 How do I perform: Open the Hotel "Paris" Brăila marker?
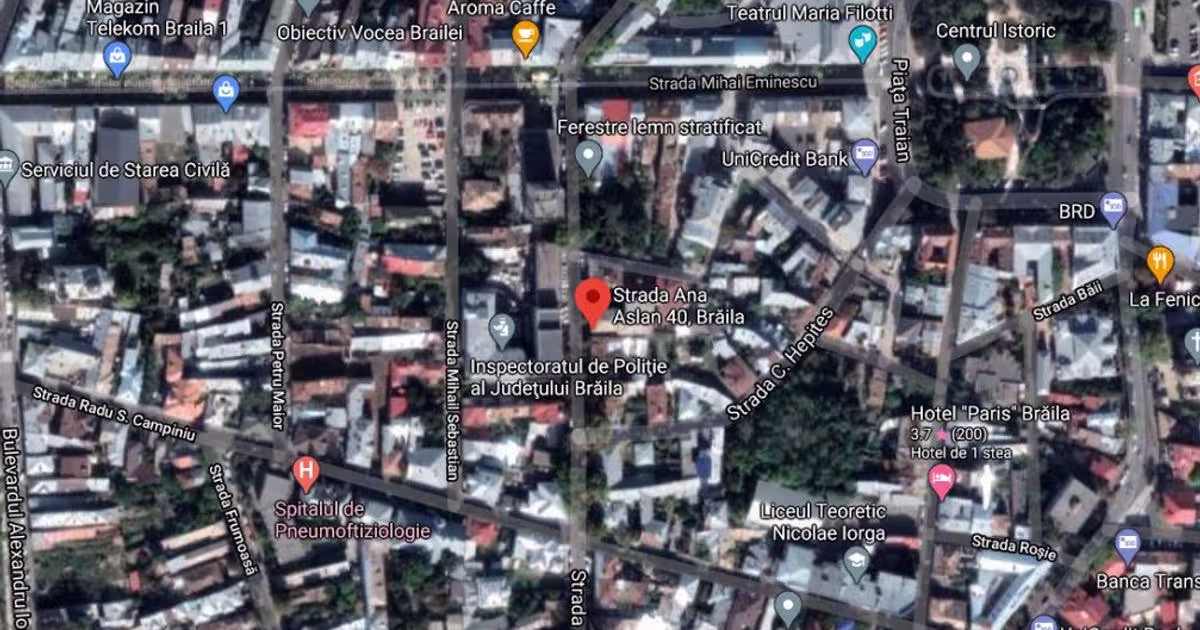pos(941,479)
